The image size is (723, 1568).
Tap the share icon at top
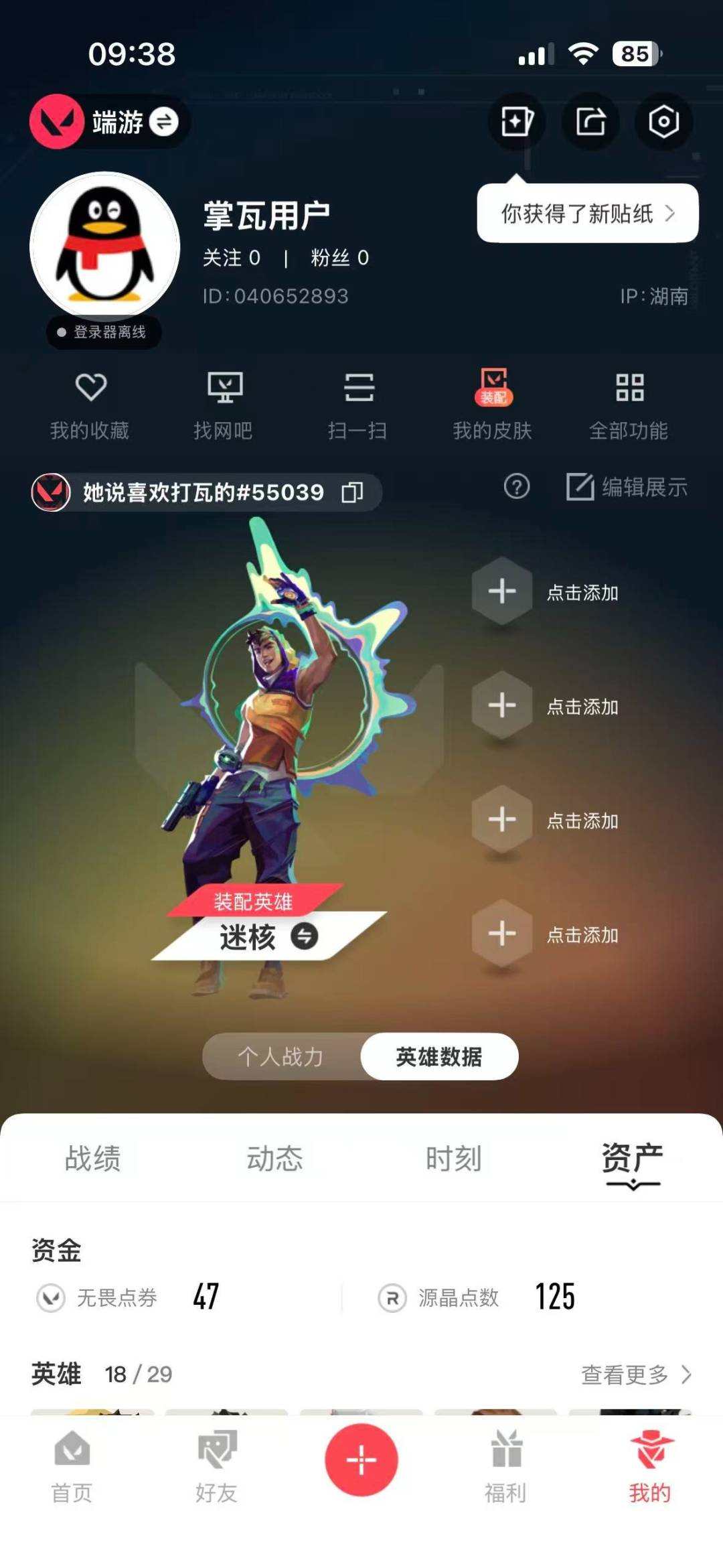(x=588, y=121)
